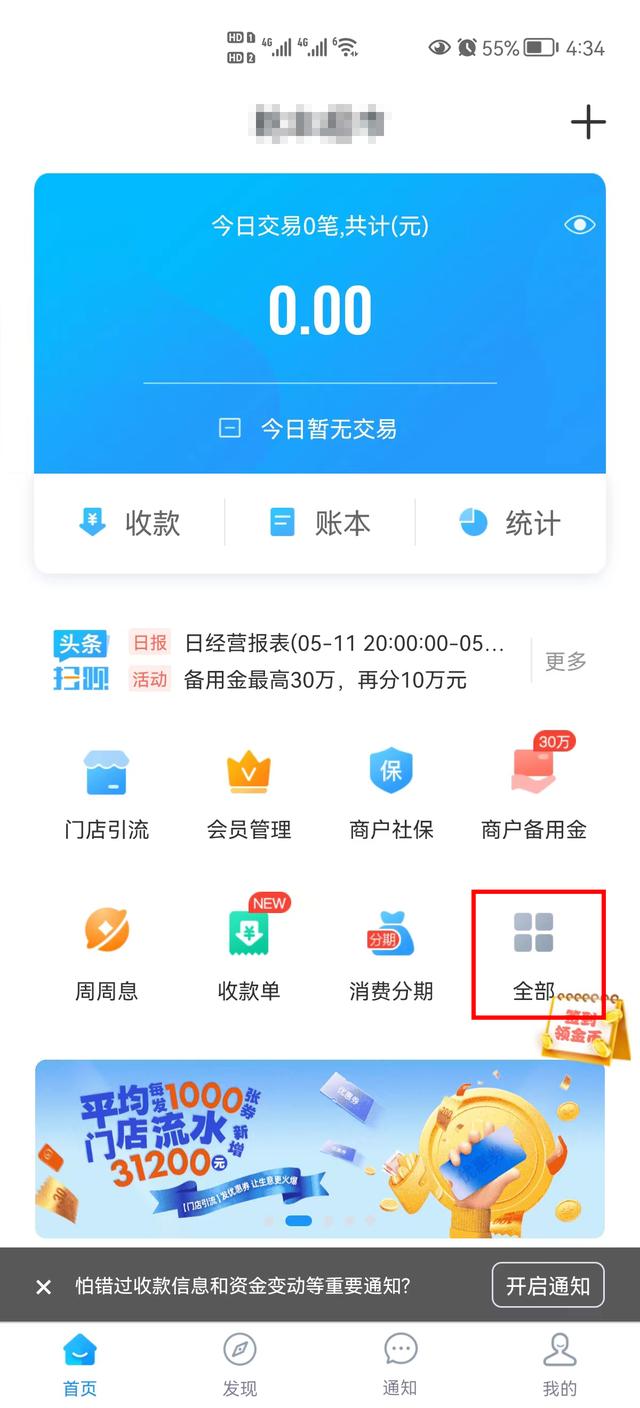Open the 备用金最高30万 activity item

(325, 680)
